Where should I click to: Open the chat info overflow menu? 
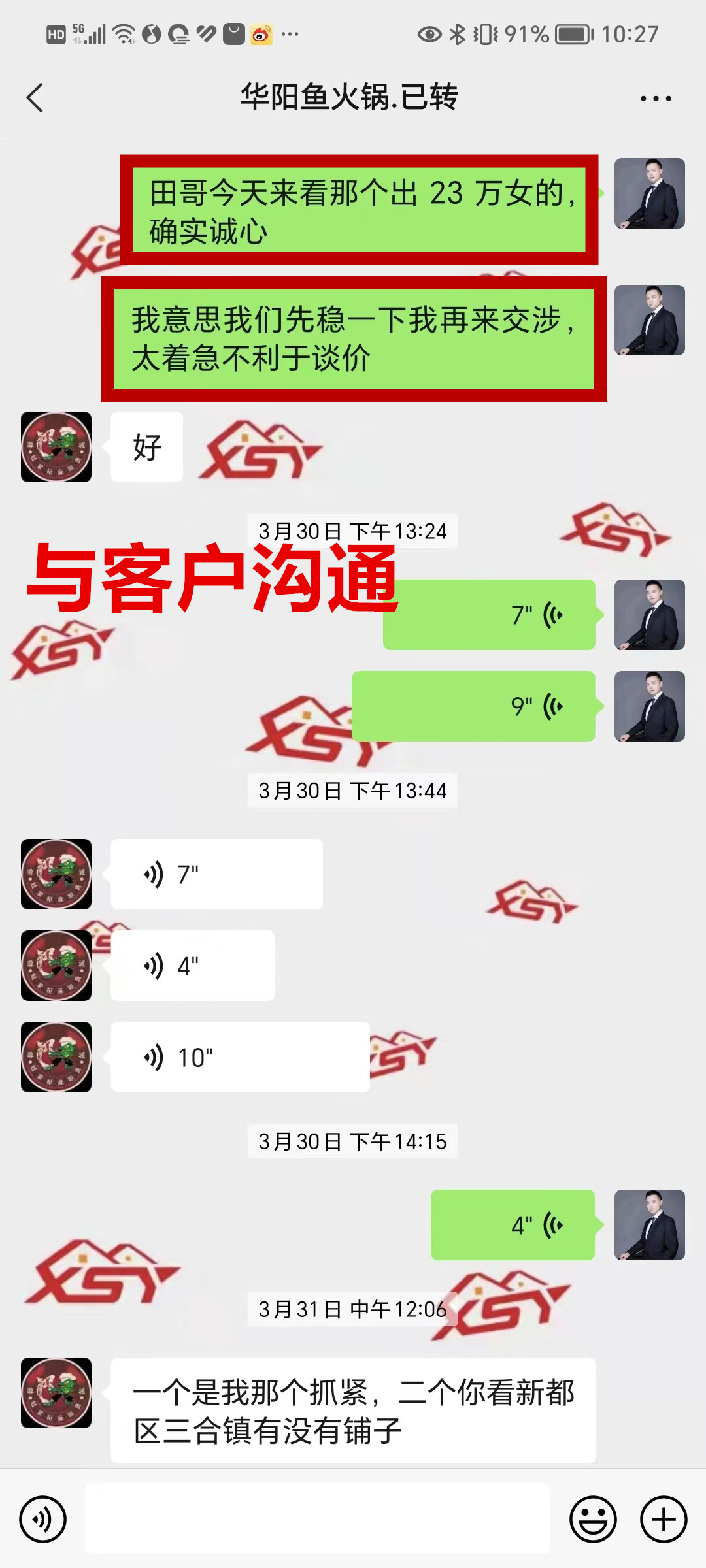point(655,99)
